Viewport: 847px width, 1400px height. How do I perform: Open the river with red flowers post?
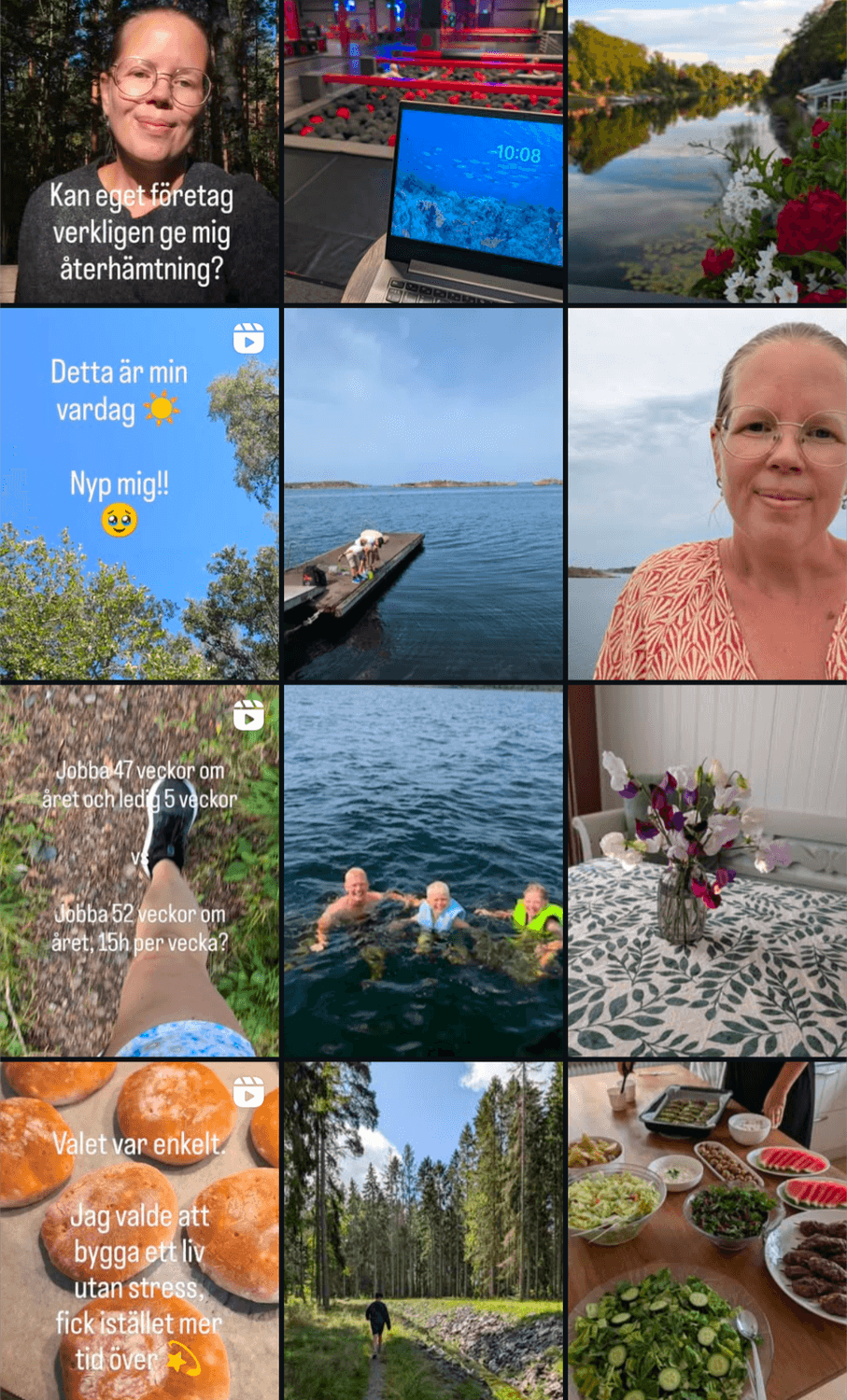(707, 151)
